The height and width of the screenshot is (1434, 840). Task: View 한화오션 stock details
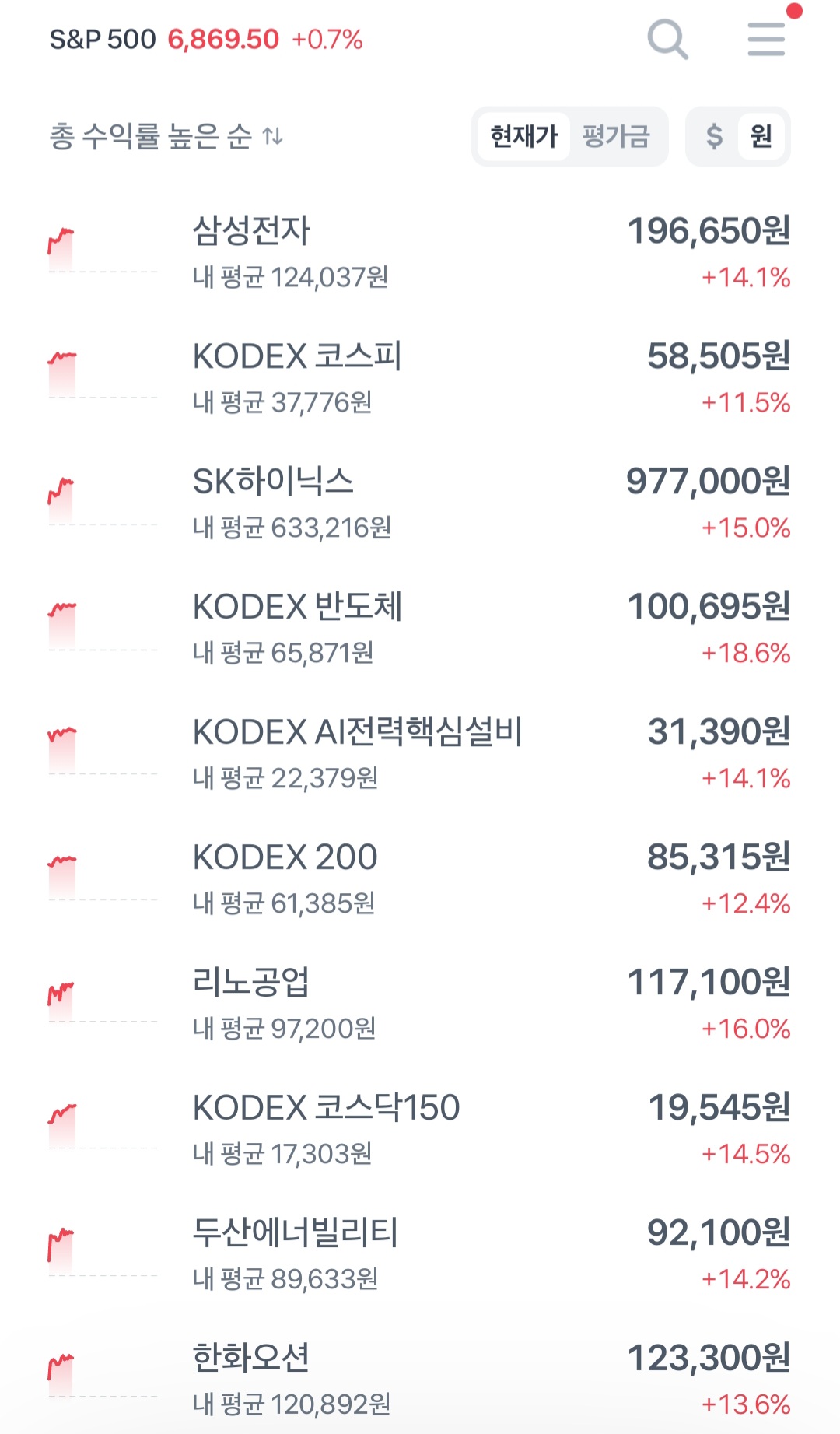click(420, 1380)
